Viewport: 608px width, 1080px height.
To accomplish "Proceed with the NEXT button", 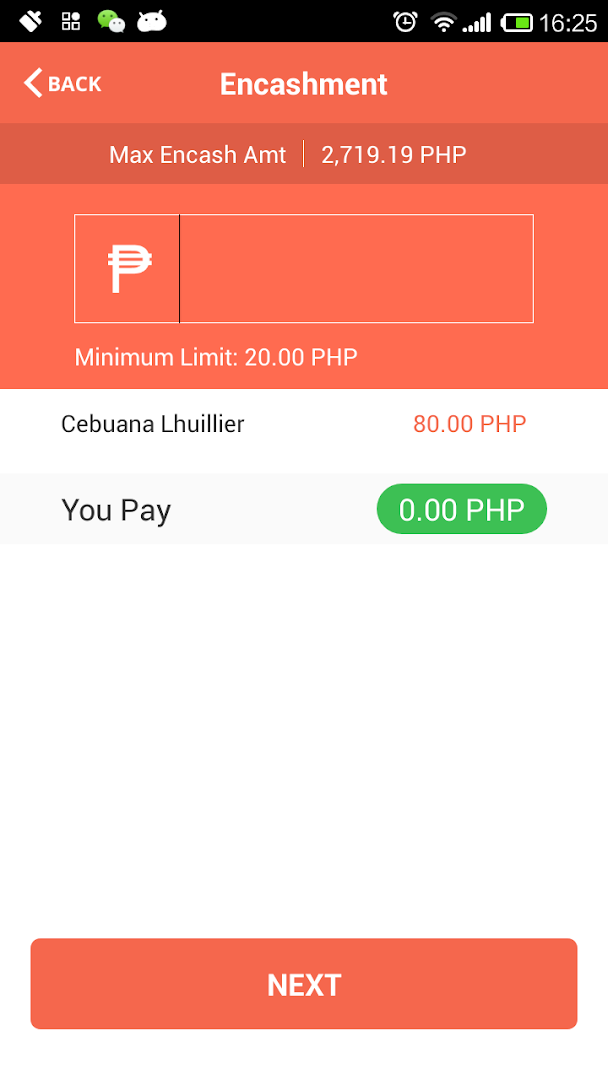I will pos(304,984).
